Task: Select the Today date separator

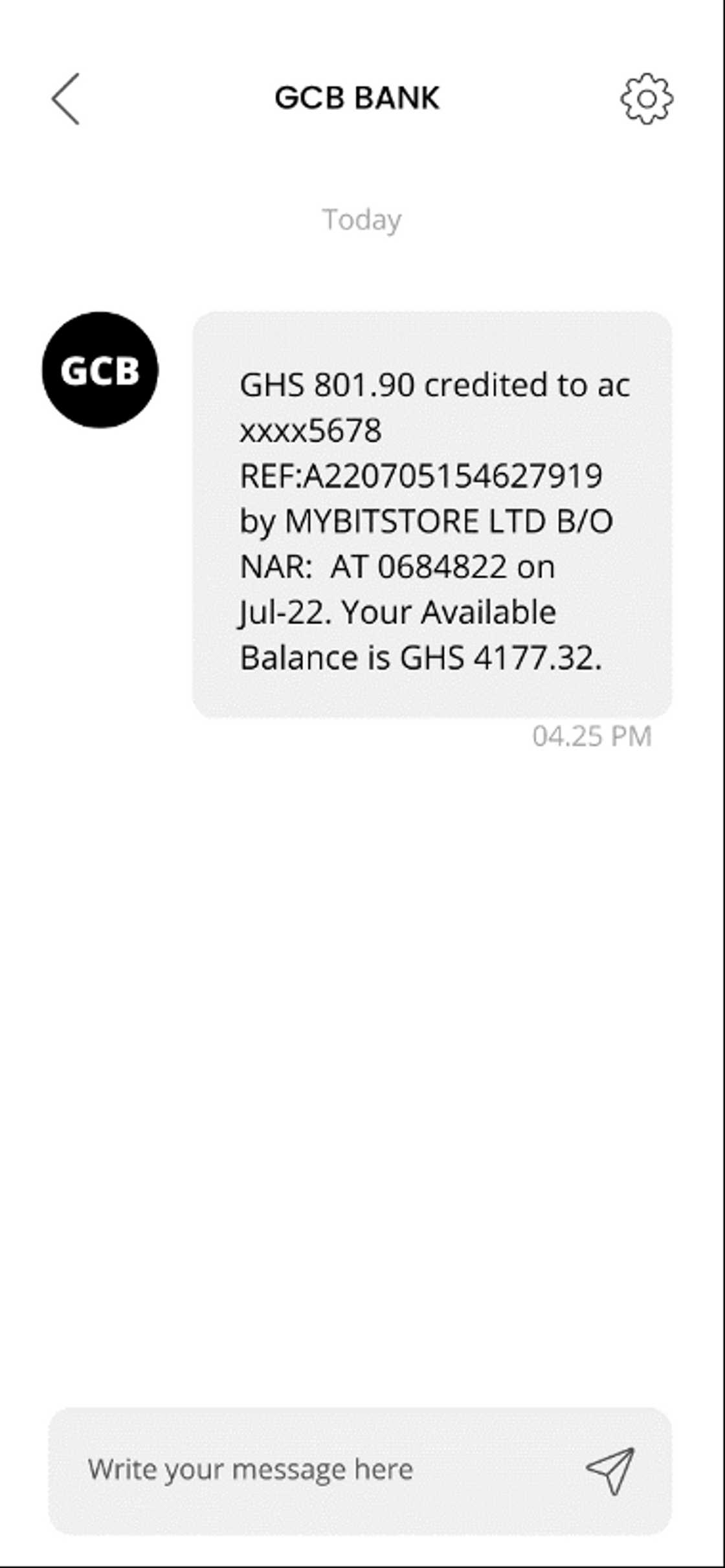Action: point(361,218)
